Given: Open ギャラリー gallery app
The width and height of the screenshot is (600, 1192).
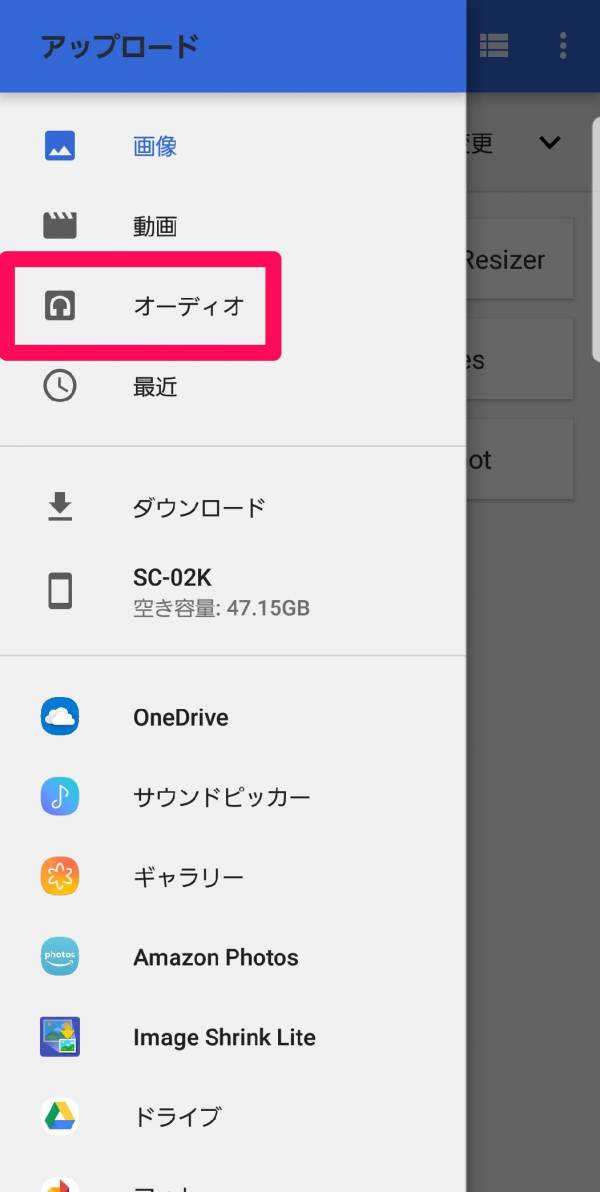Looking at the screenshot, I should [x=233, y=877].
